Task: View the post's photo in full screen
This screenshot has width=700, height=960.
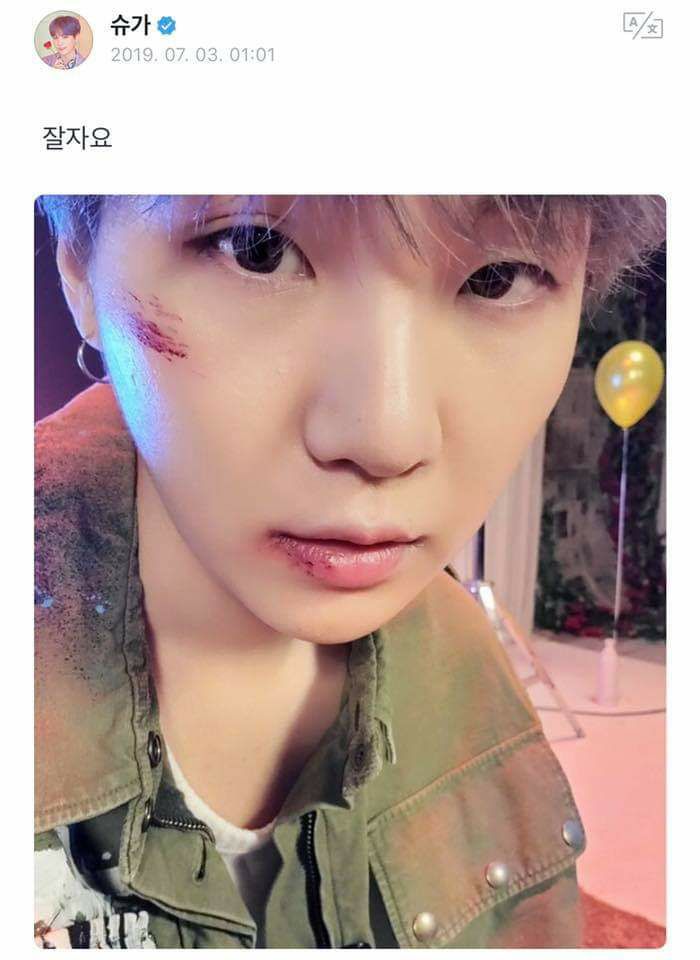Action: click(x=350, y=570)
